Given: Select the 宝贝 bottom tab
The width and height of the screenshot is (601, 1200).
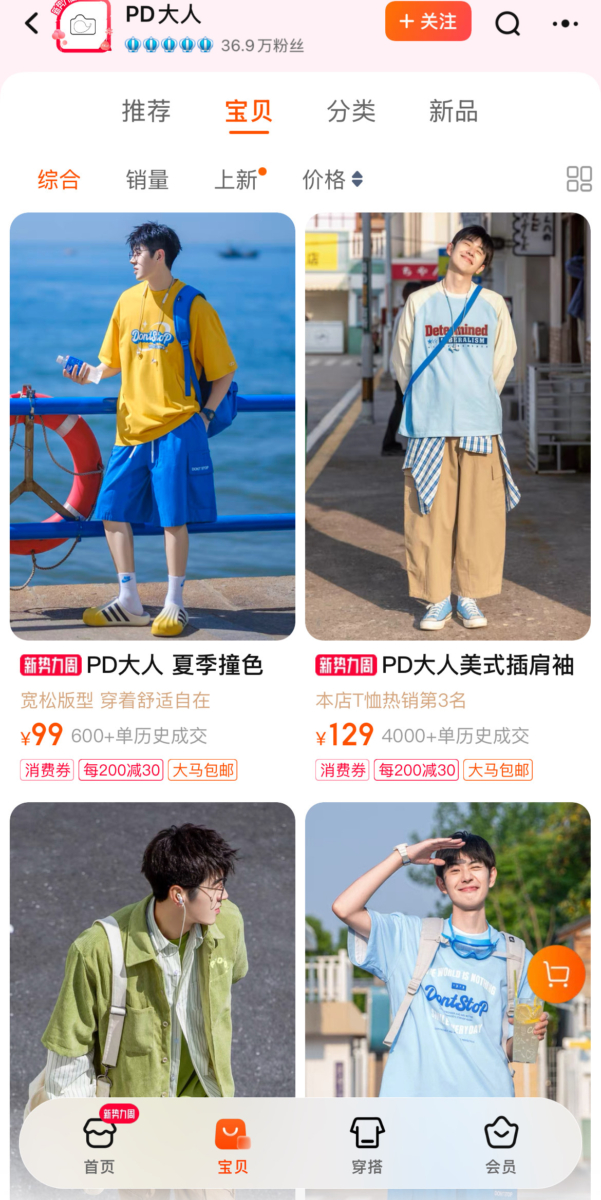Looking at the screenshot, I should (232, 1144).
